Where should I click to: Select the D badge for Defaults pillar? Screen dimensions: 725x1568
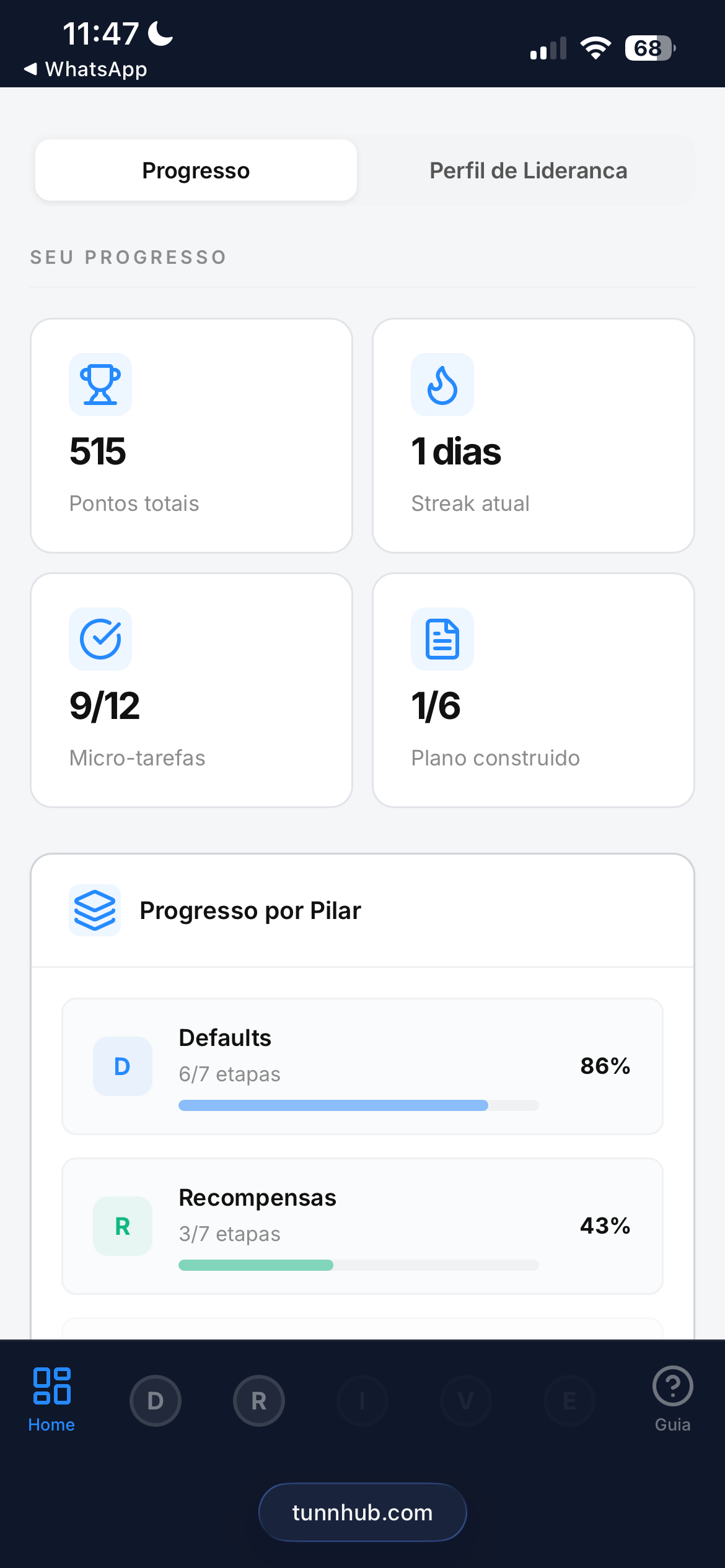point(122,1066)
